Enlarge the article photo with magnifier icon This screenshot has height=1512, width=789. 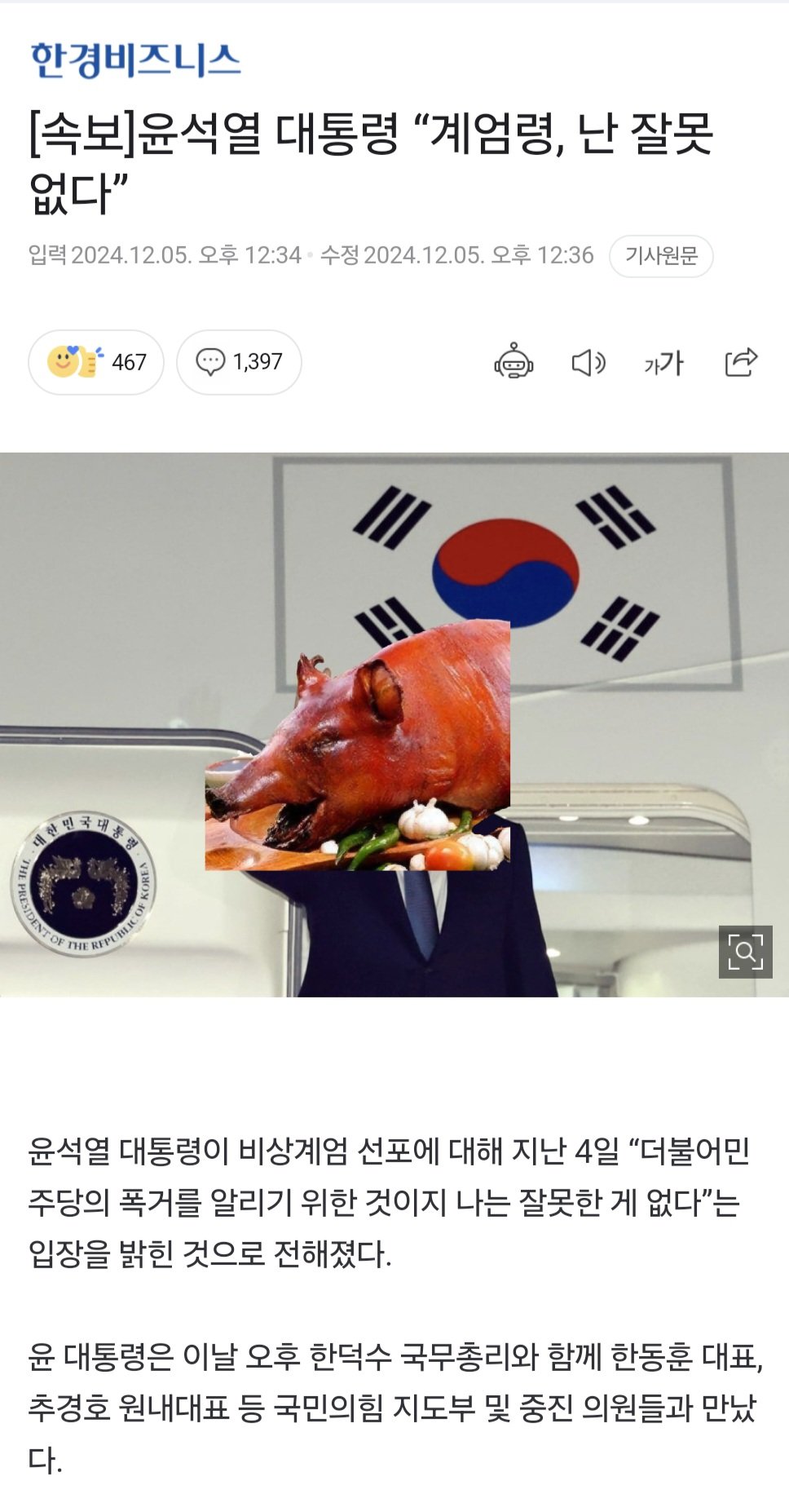(745, 951)
